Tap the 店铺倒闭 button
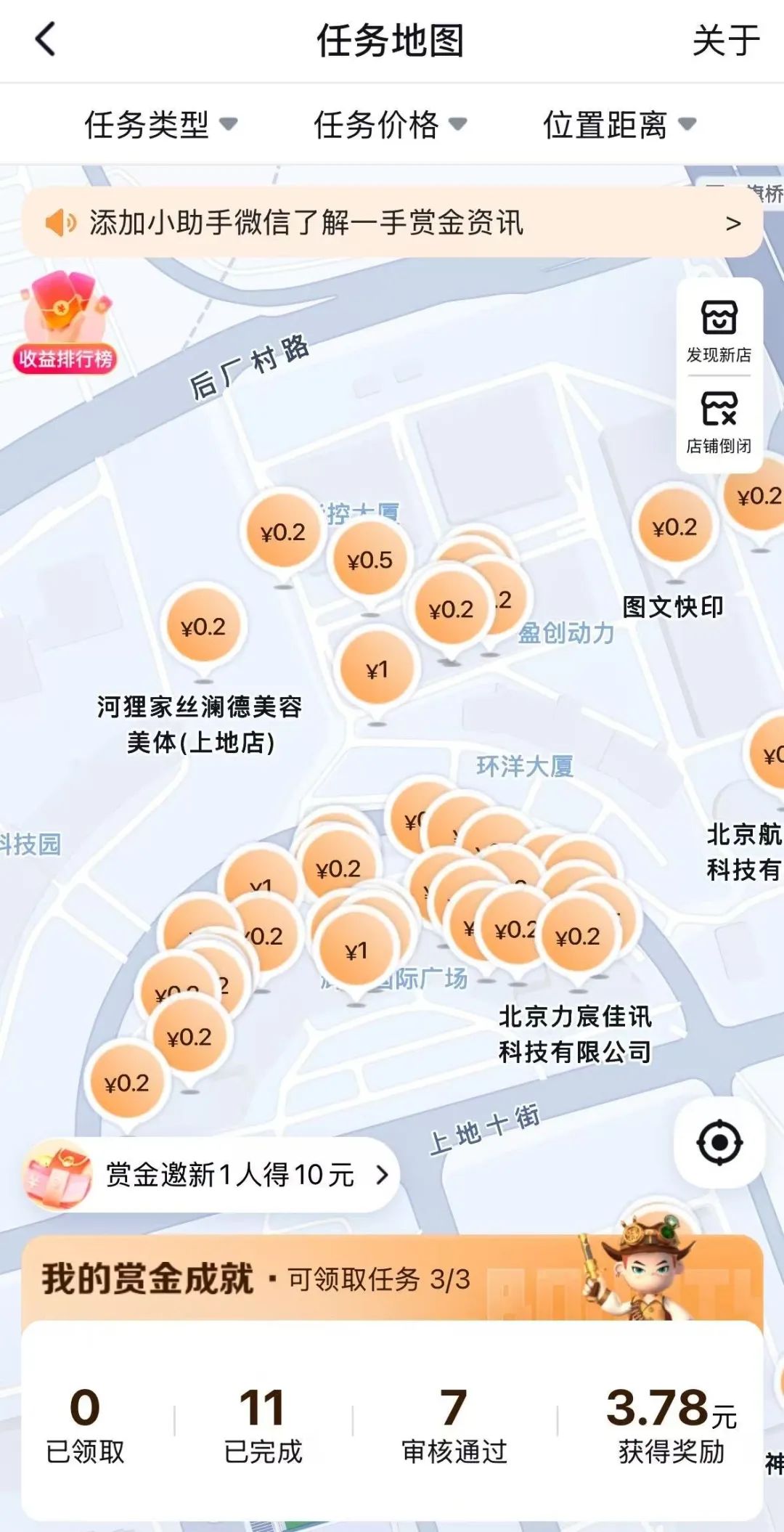The image size is (784, 1532). click(719, 423)
